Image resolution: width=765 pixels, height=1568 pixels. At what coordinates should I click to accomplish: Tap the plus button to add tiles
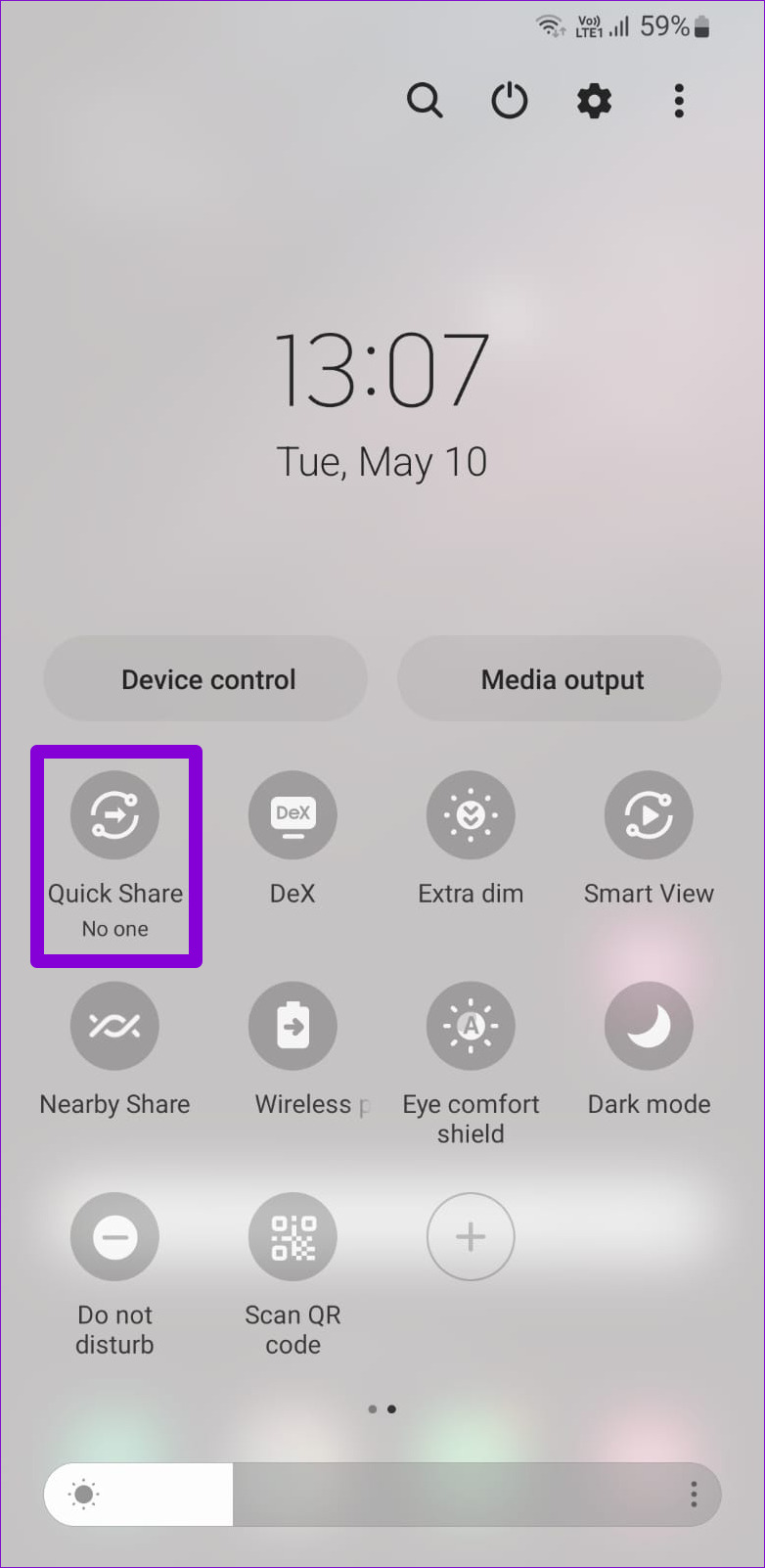pos(471,1237)
